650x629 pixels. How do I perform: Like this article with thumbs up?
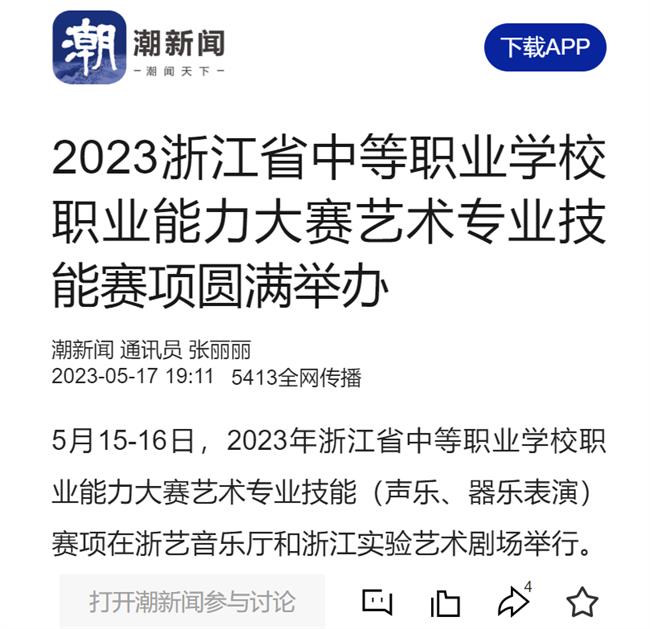point(445,603)
